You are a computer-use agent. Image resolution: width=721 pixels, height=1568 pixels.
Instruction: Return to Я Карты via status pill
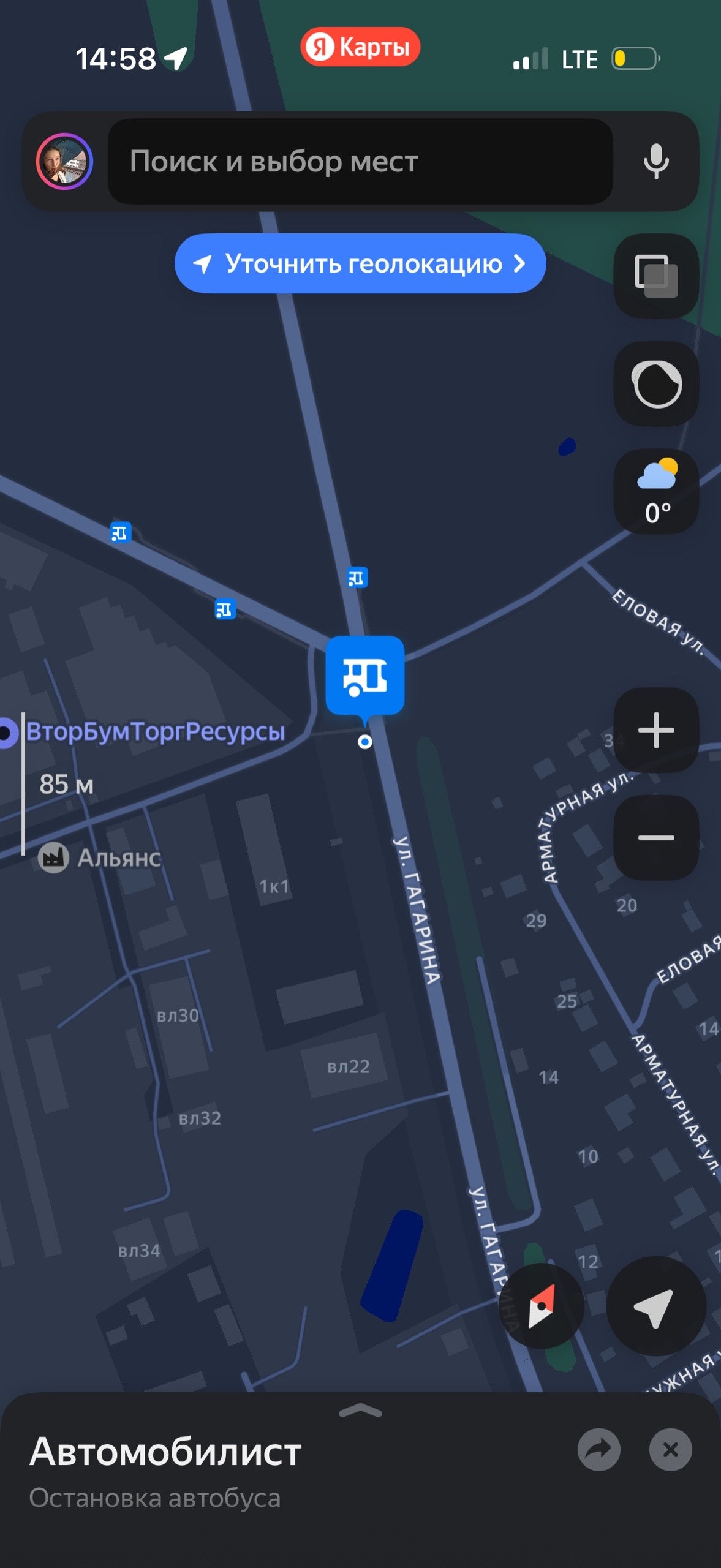point(360,47)
